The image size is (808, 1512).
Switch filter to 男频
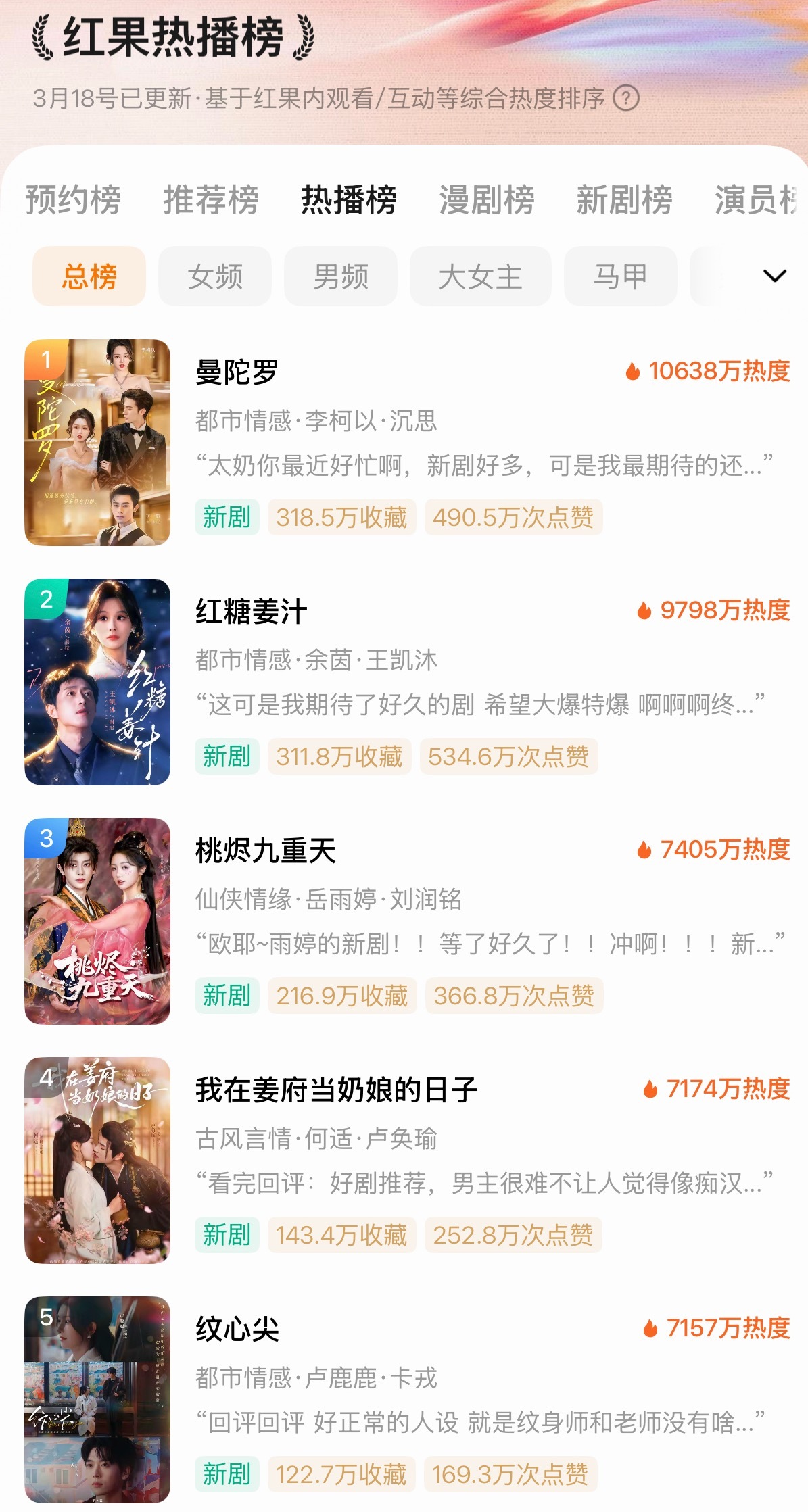click(340, 276)
